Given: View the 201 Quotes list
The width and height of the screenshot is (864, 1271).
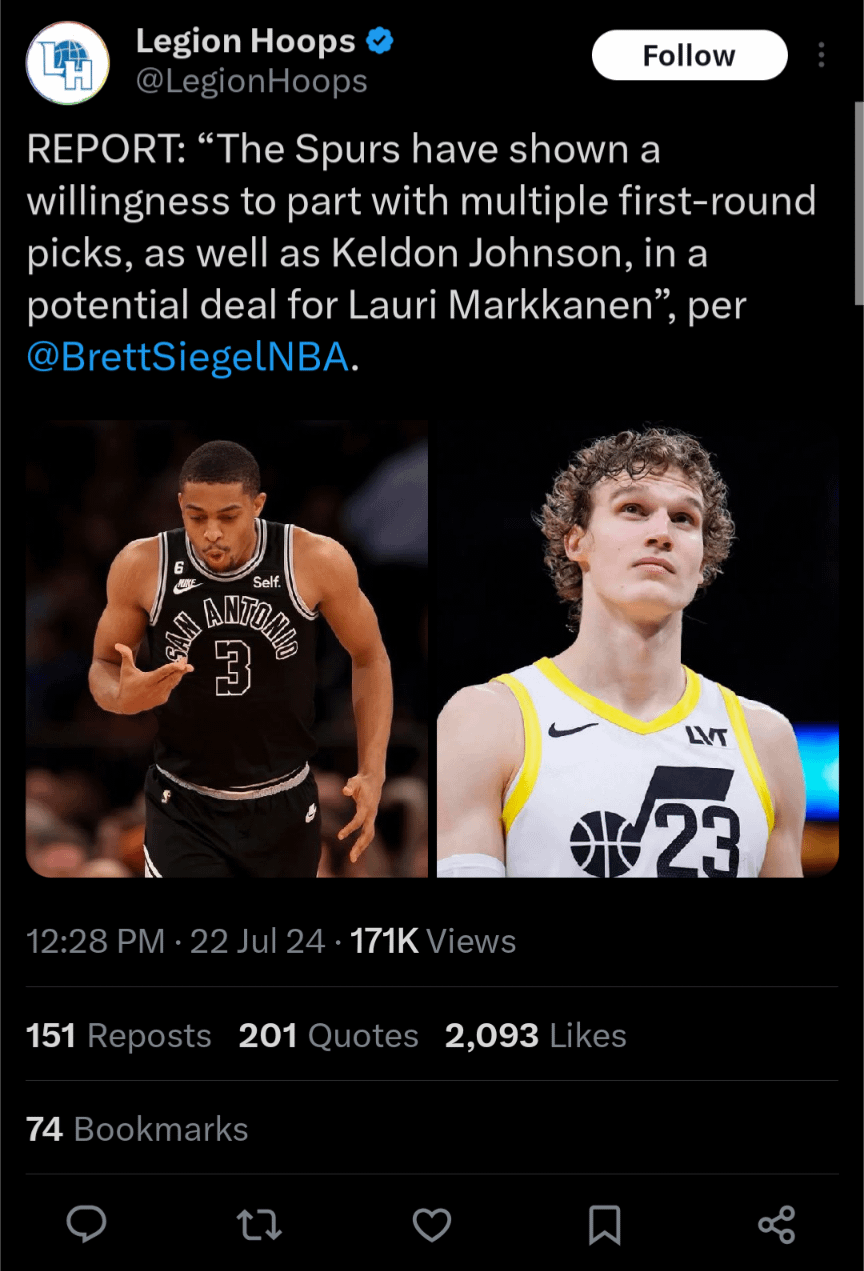Looking at the screenshot, I should tap(328, 1036).
